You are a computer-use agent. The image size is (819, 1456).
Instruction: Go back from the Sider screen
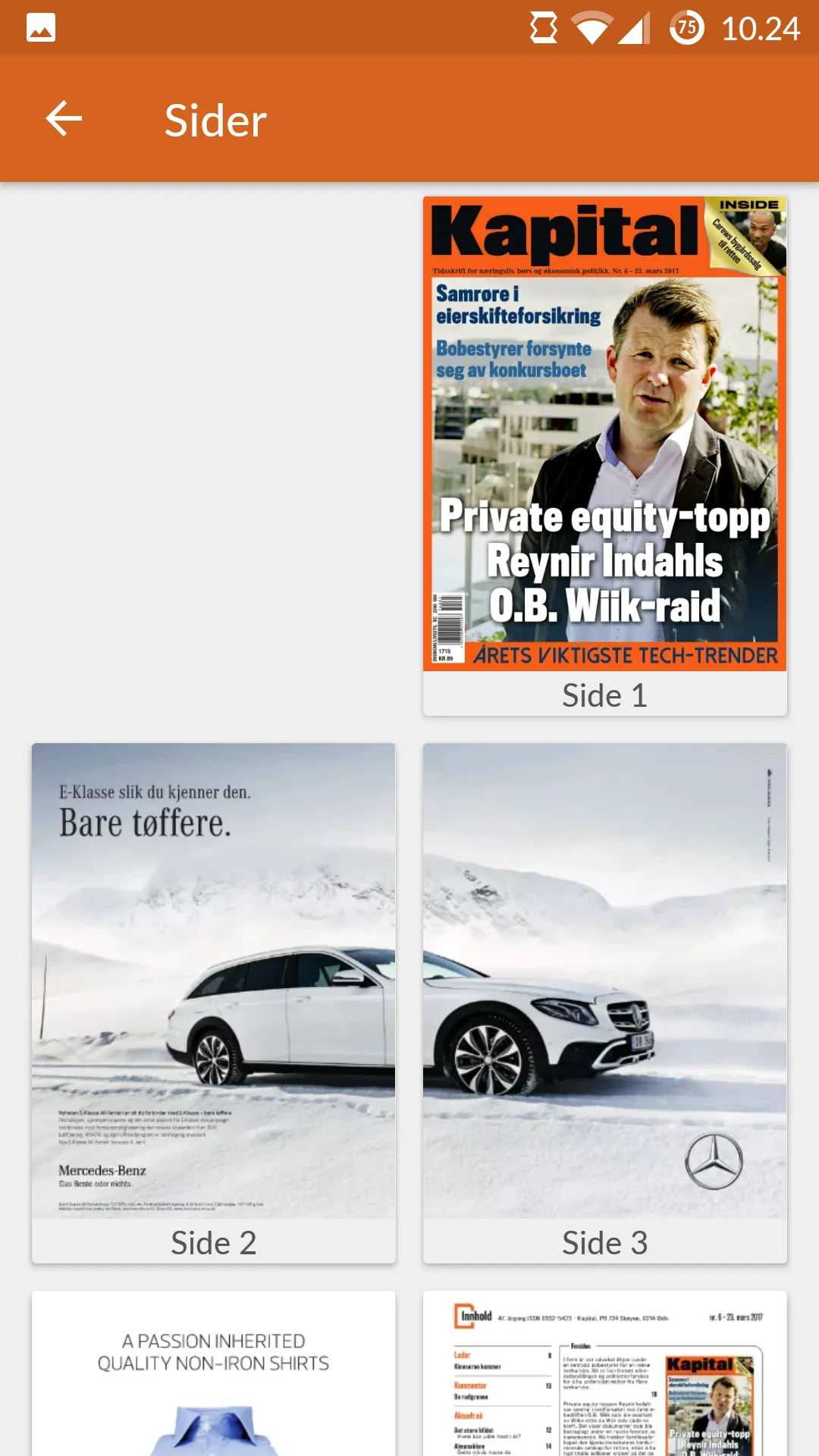point(64,119)
